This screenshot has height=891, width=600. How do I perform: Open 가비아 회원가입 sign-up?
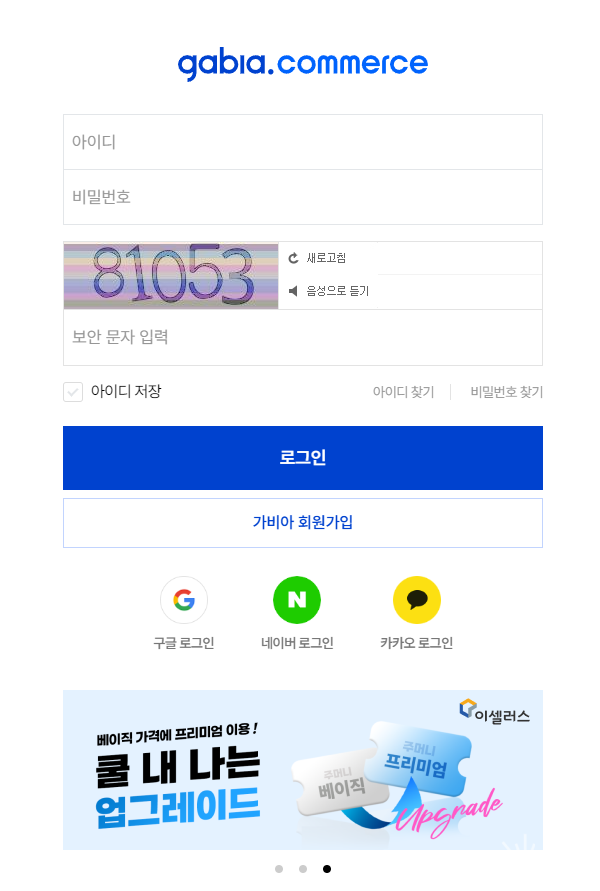point(302,522)
